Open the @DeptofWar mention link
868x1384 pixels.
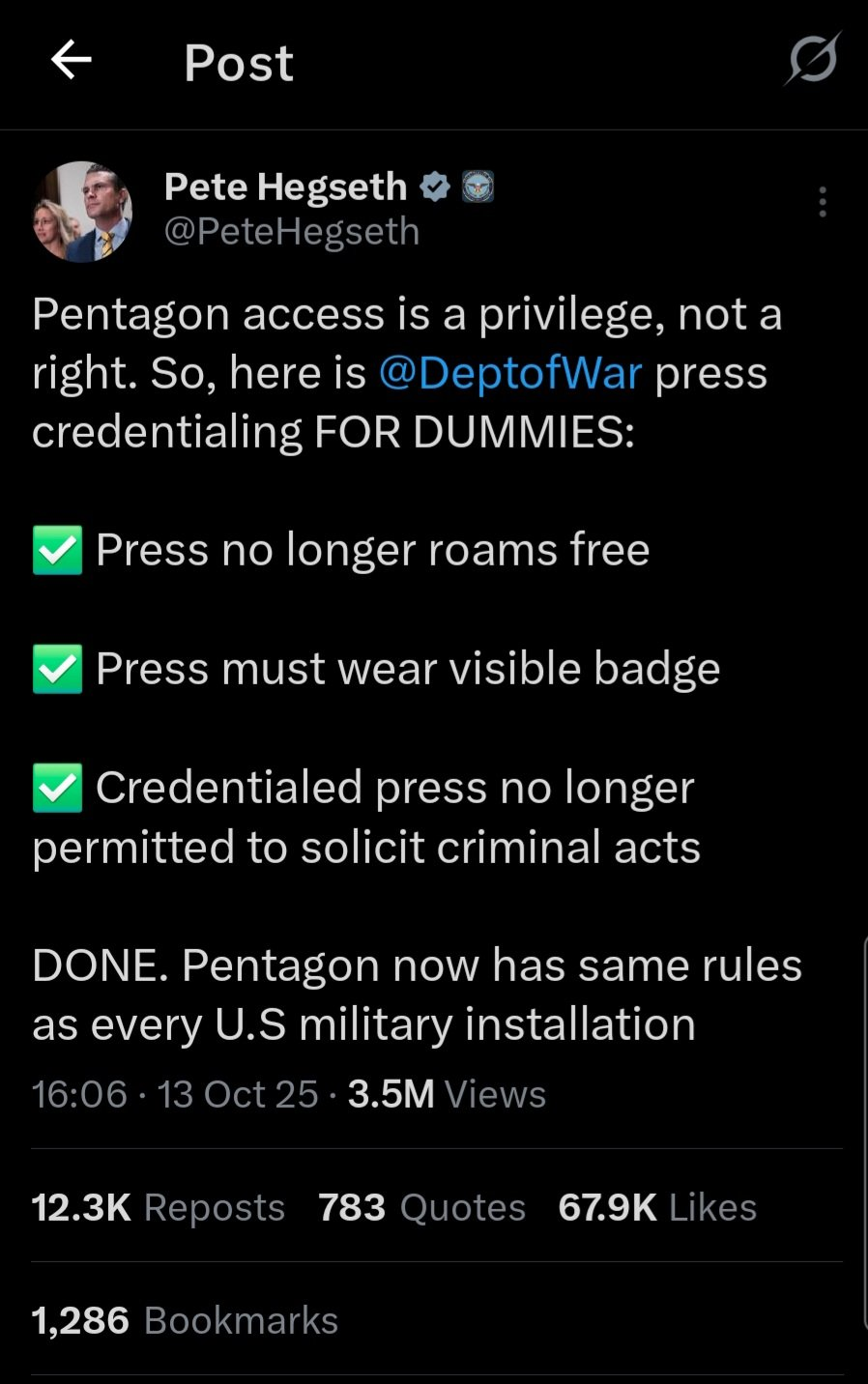(509, 373)
